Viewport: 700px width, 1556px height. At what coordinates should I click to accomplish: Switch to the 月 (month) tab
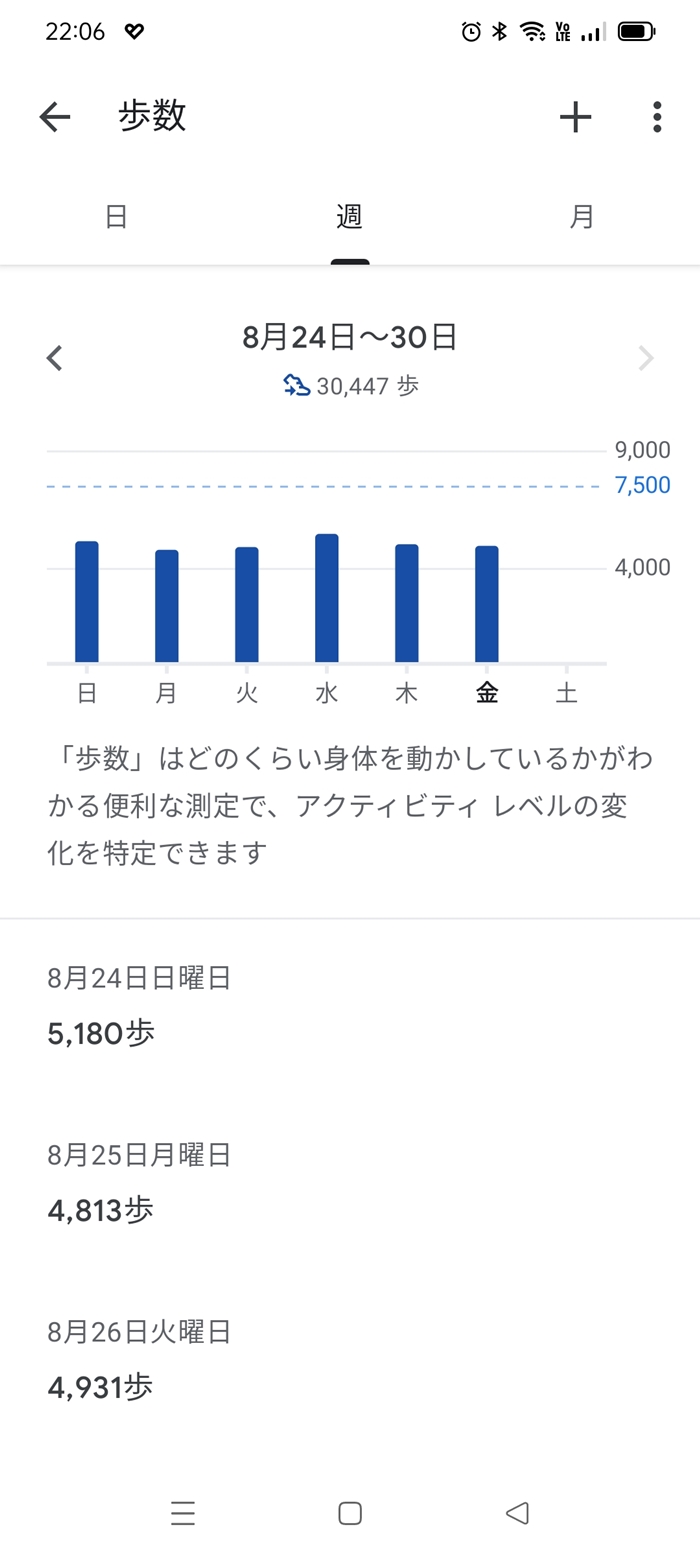582,216
